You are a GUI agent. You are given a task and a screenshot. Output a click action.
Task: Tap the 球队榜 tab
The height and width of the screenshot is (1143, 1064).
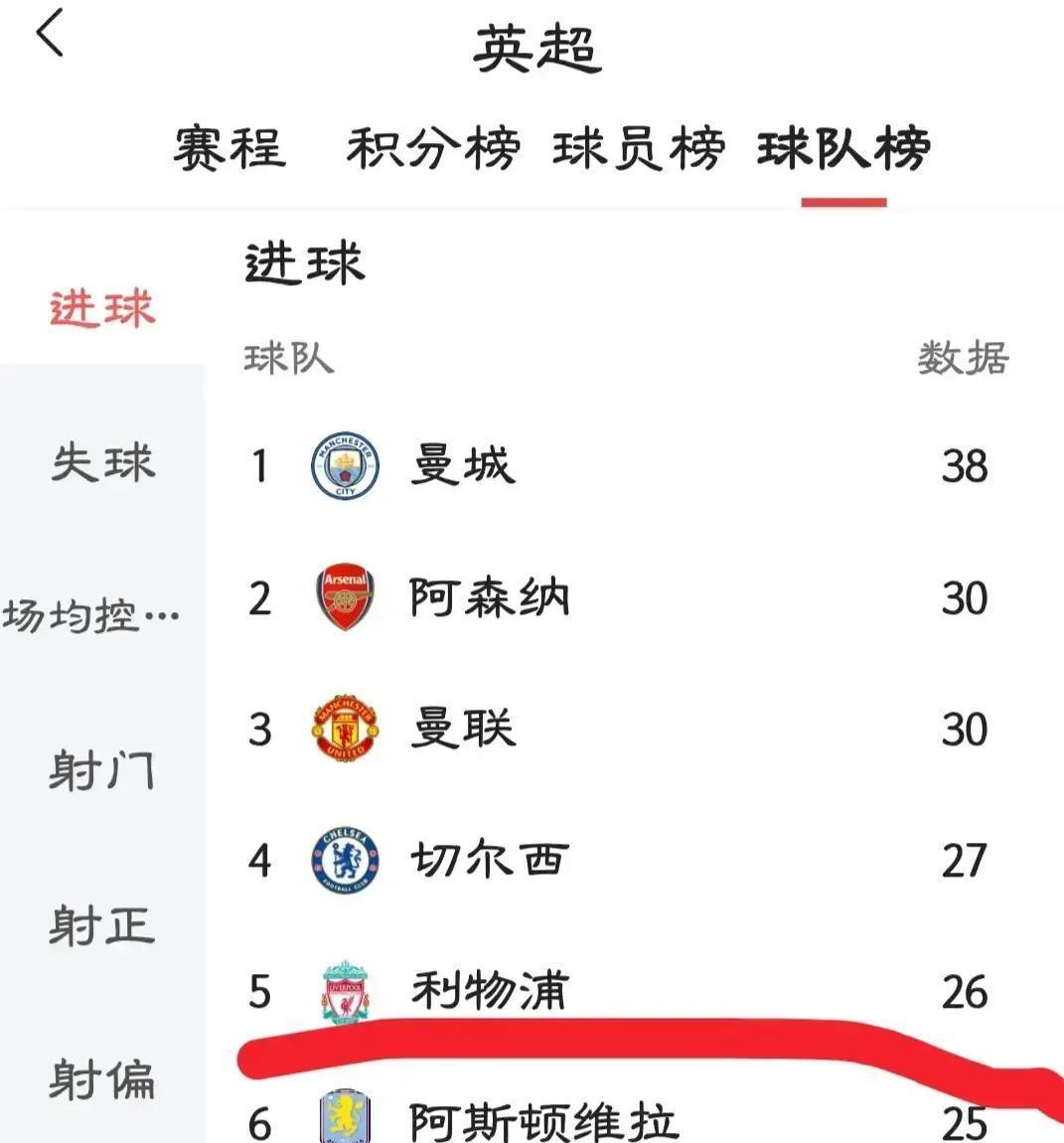pos(843,149)
